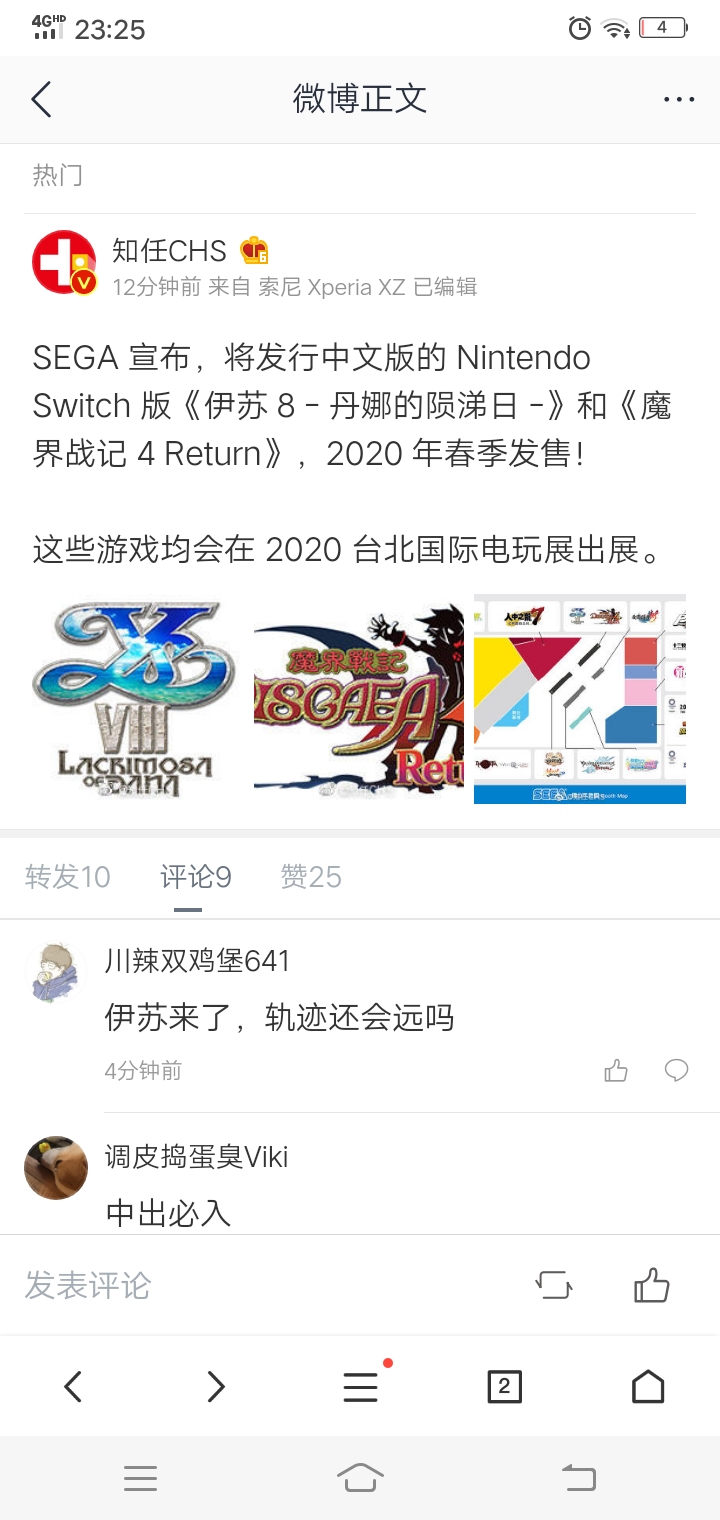Go forward in the browser
Image resolution: width=720 pixels, height=1520 pixels.
pos(216,1386)
